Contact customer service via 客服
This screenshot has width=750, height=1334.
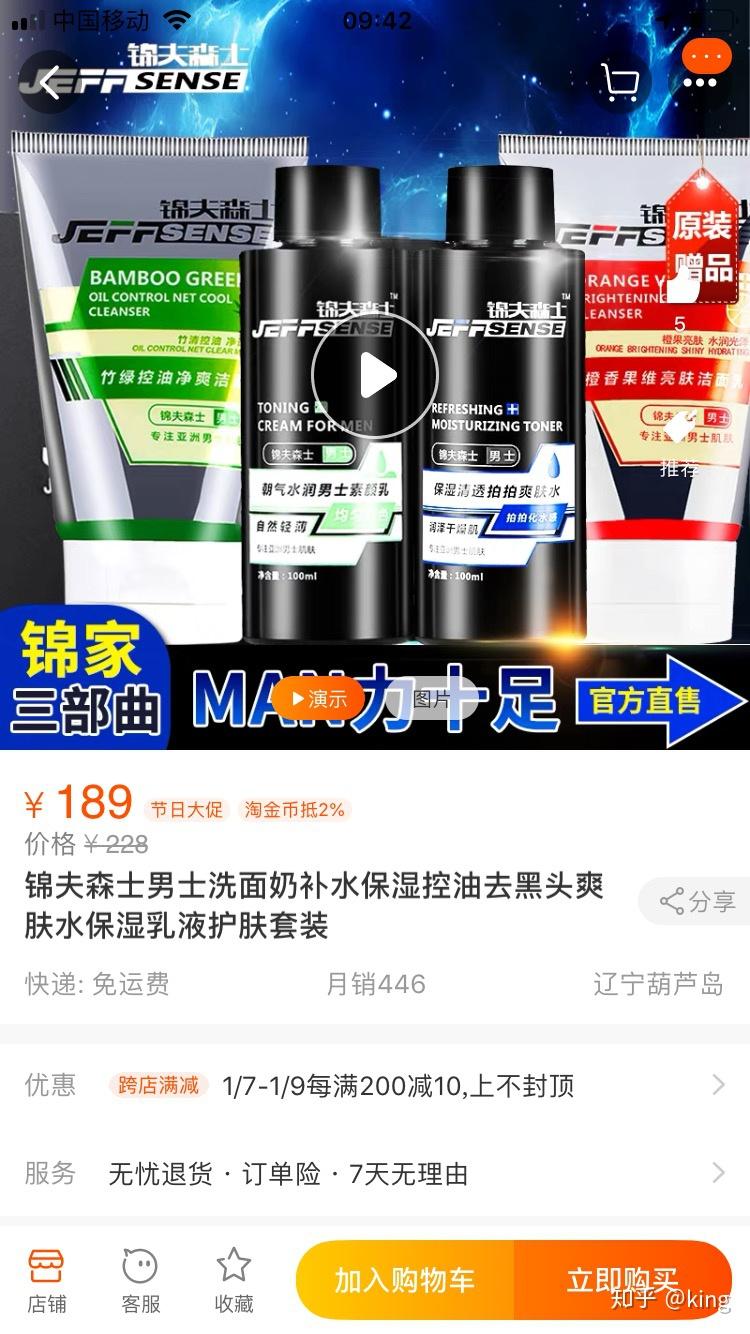click(140, 1280)
